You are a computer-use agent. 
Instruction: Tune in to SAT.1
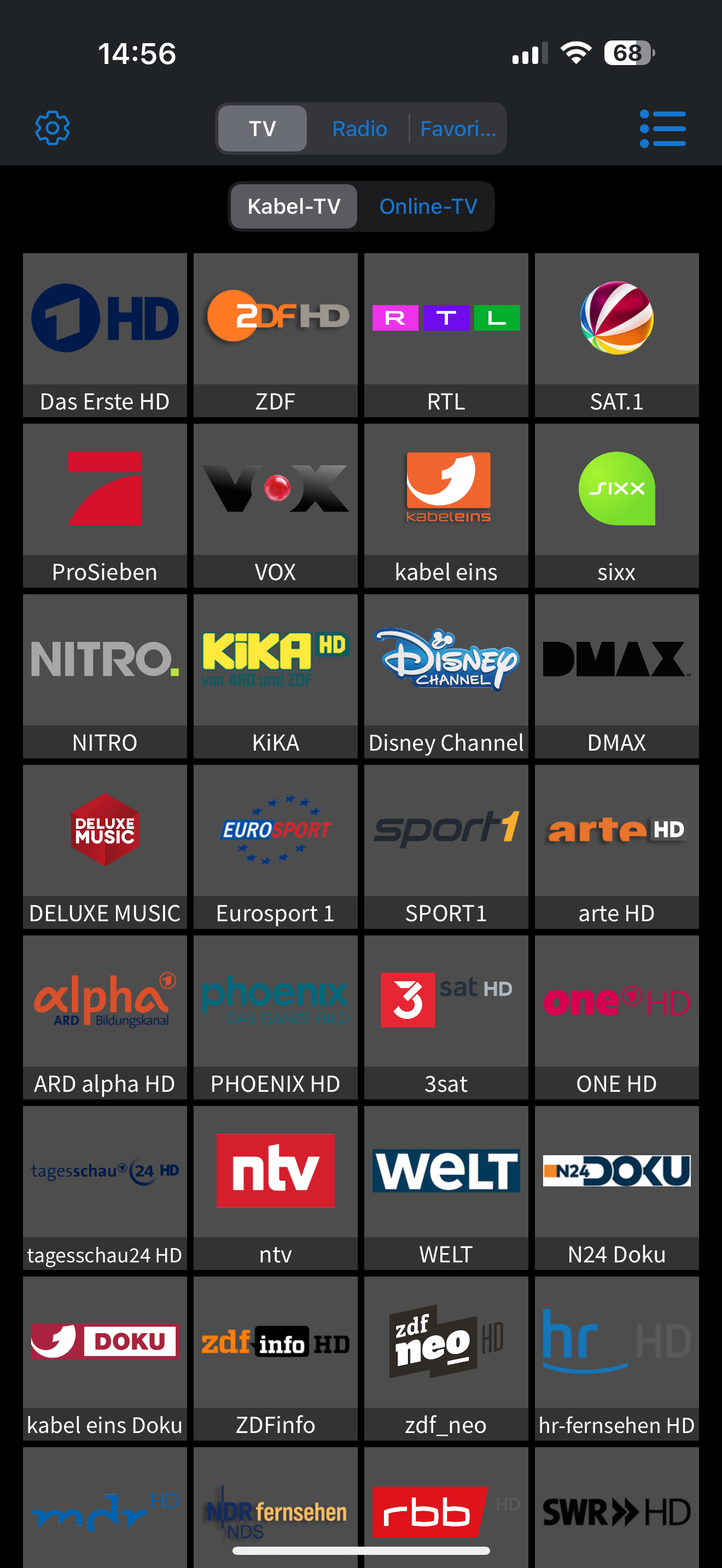coord(616,335)
